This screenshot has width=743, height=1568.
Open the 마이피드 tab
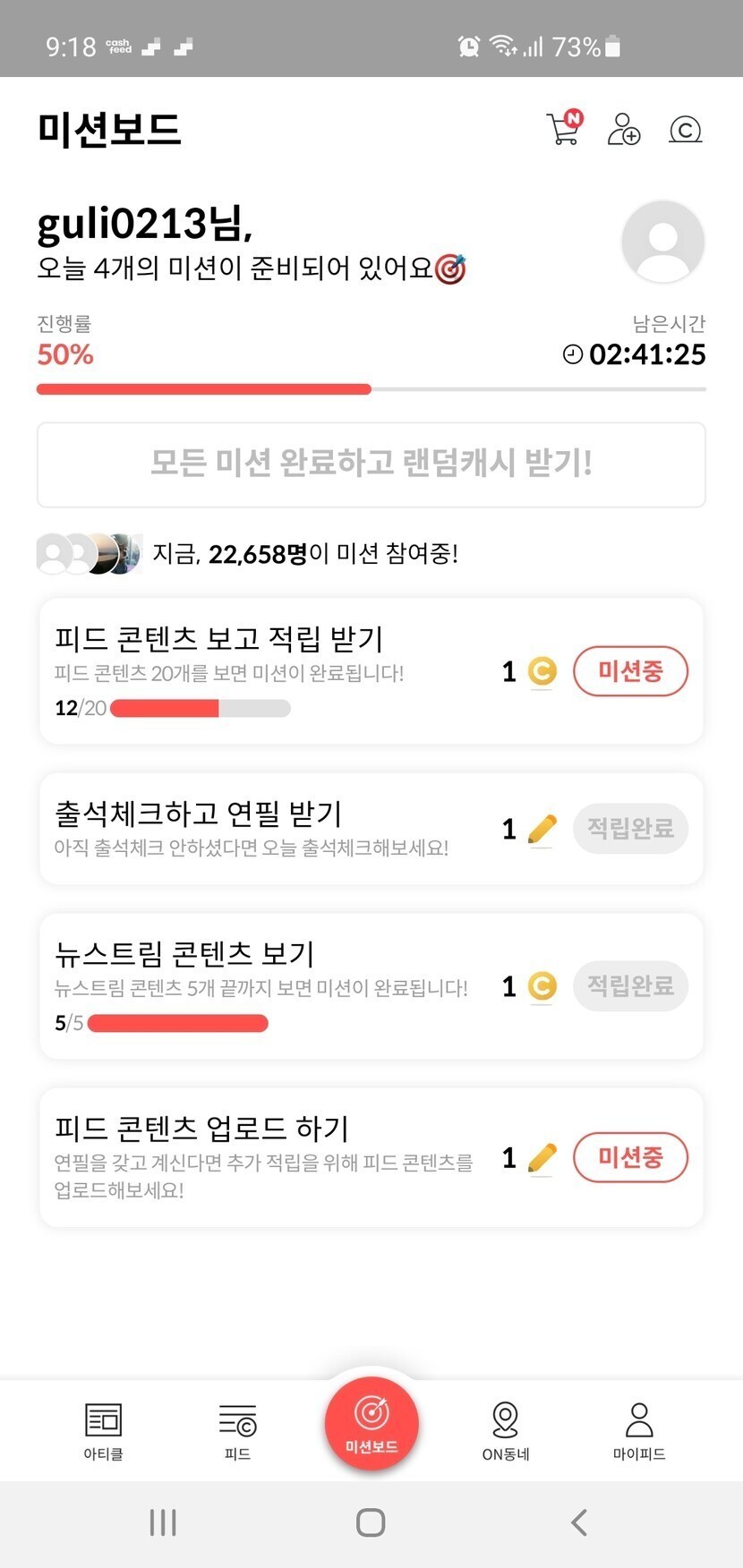639,1430
